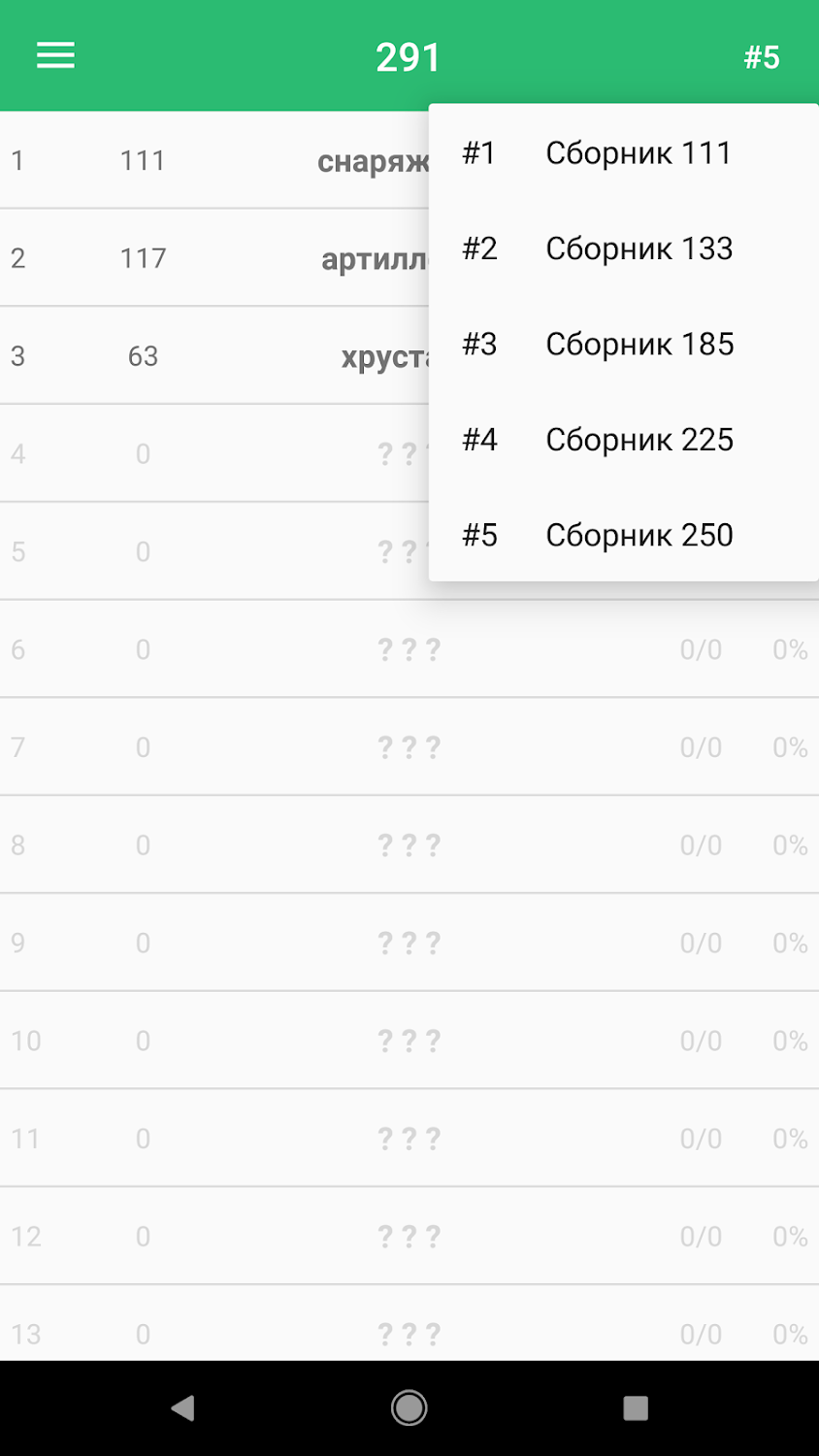
Task: Open the hamburger drawer menu
Action: tap(55, 55)
